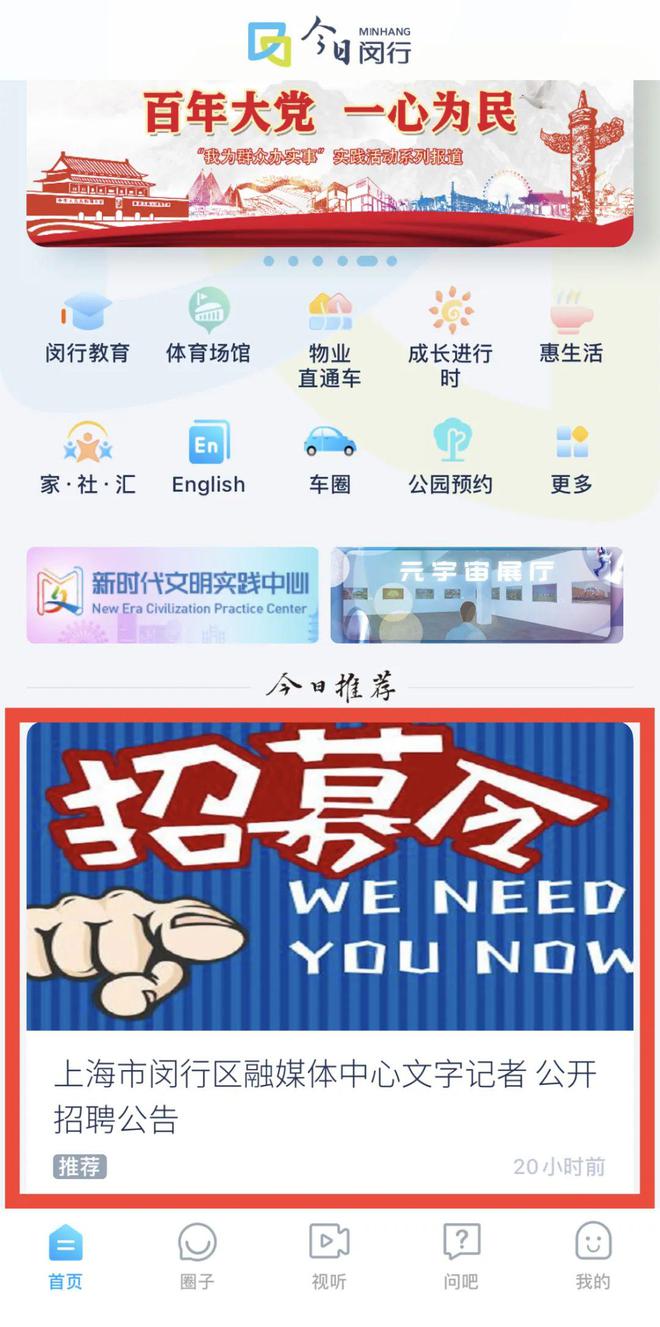Open the 百年大党 一心为民 banner
The image size is (660, 1327).
[330, 162]
